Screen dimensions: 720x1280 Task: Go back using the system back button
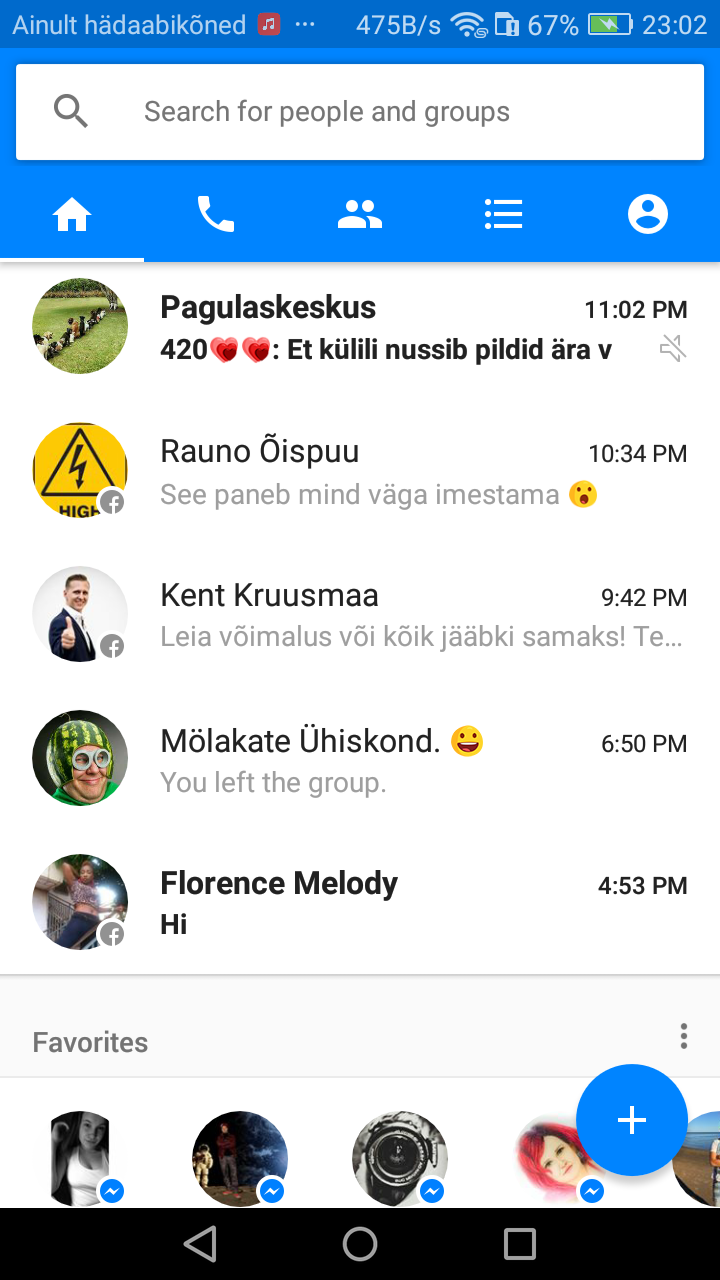pyautogui.click(x=200, y=1244)
